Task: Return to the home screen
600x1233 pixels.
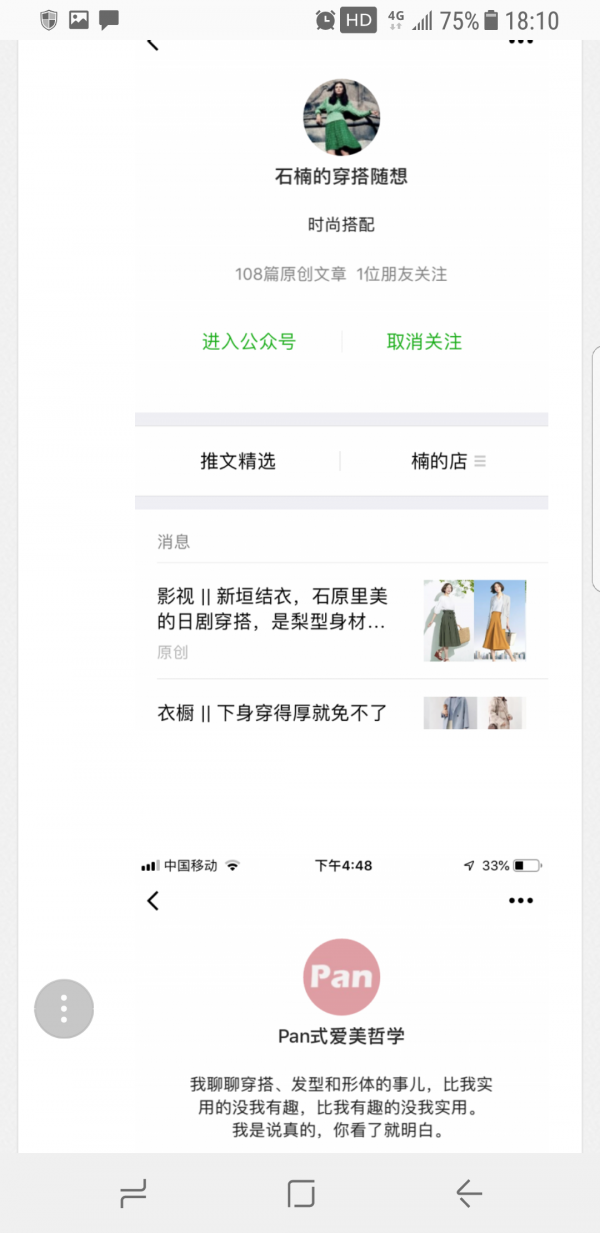Action: [x=300, y=1192]
